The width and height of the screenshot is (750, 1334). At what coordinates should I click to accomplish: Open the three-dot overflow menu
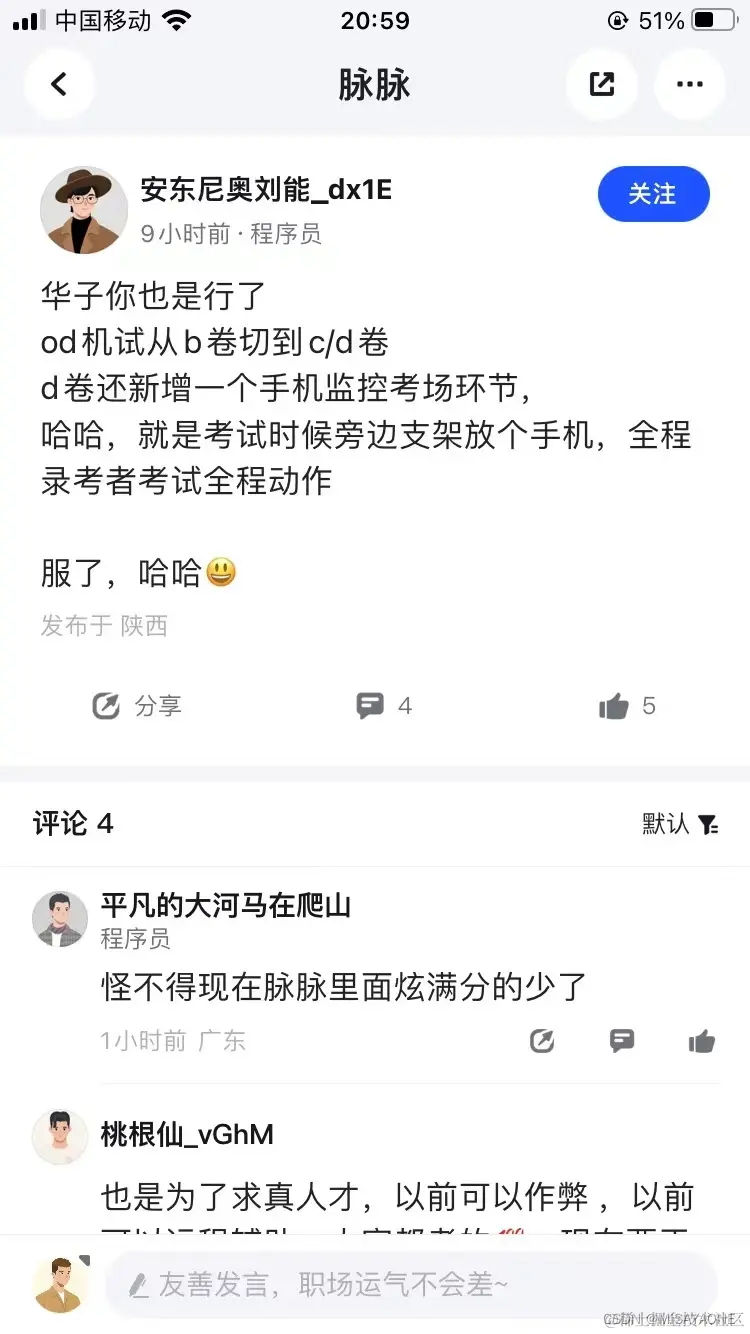click(x=689, y=84)
